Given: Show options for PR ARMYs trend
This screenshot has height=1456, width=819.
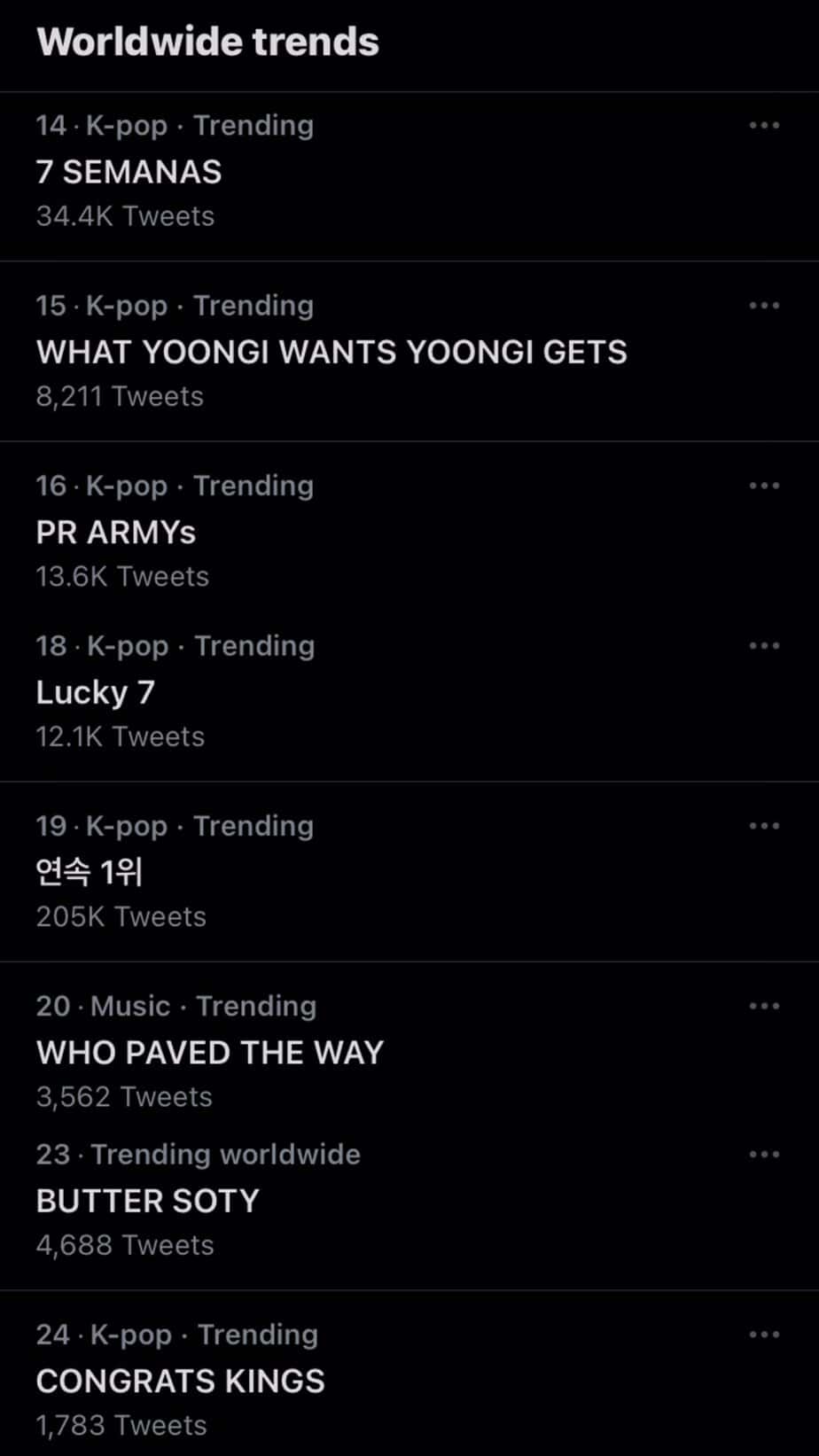Looking at the screenshot, I should (763, 486).
